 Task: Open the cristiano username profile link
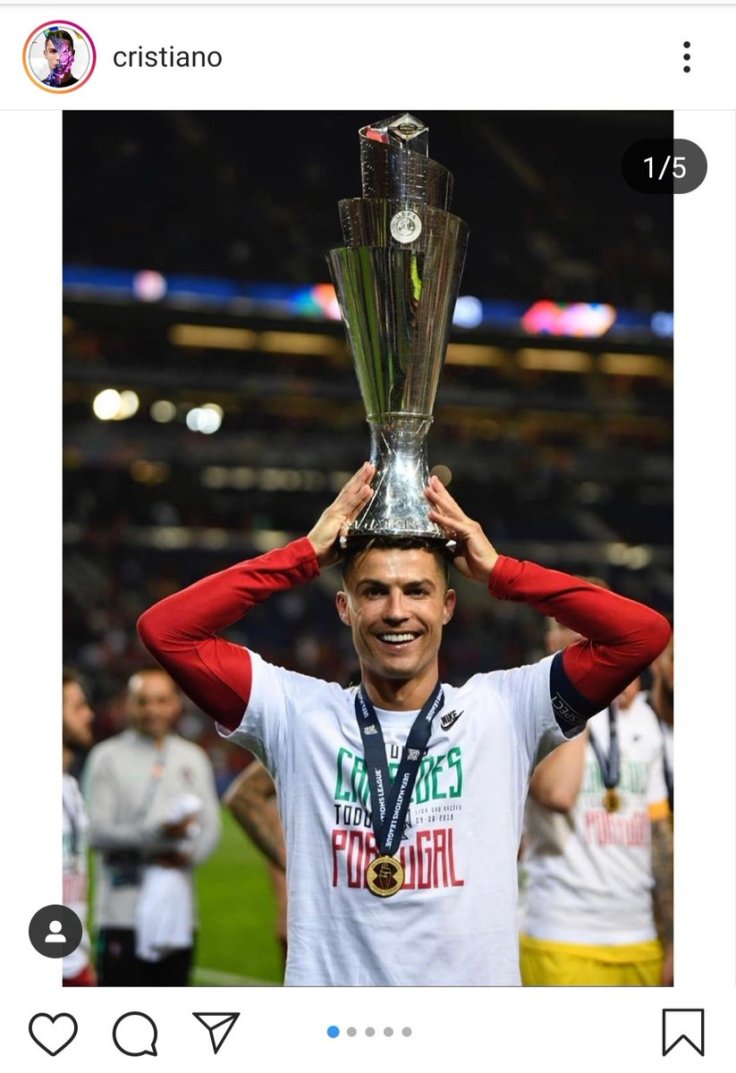167,57
